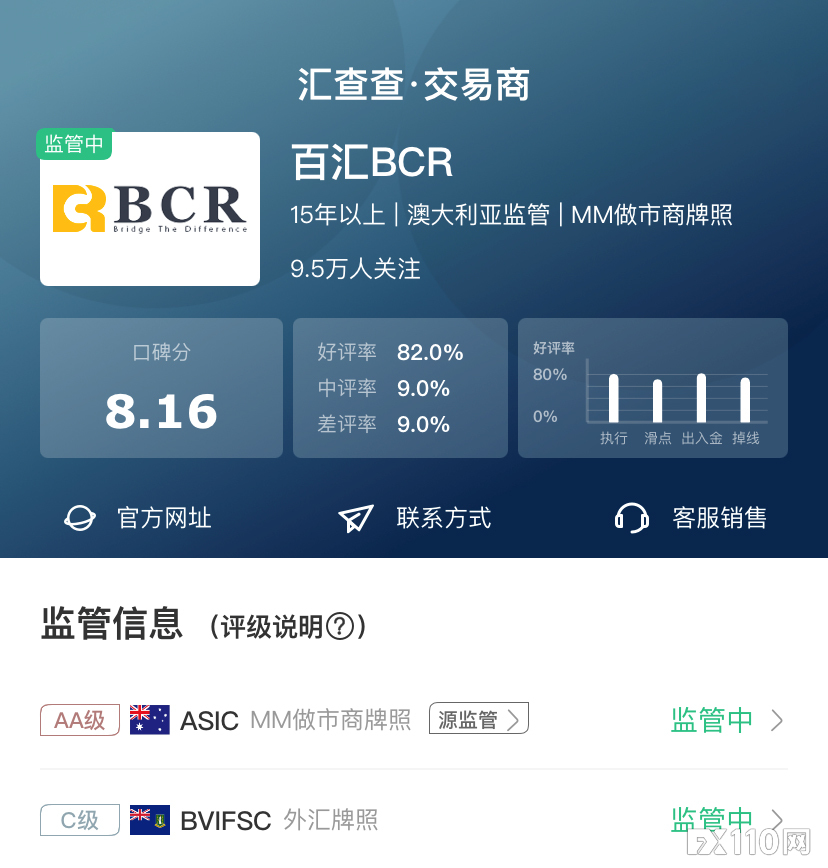The height and width of the screenshot is (868, 828).
Task: Click the 口碑分 8.16 score card
Action: 160,388
